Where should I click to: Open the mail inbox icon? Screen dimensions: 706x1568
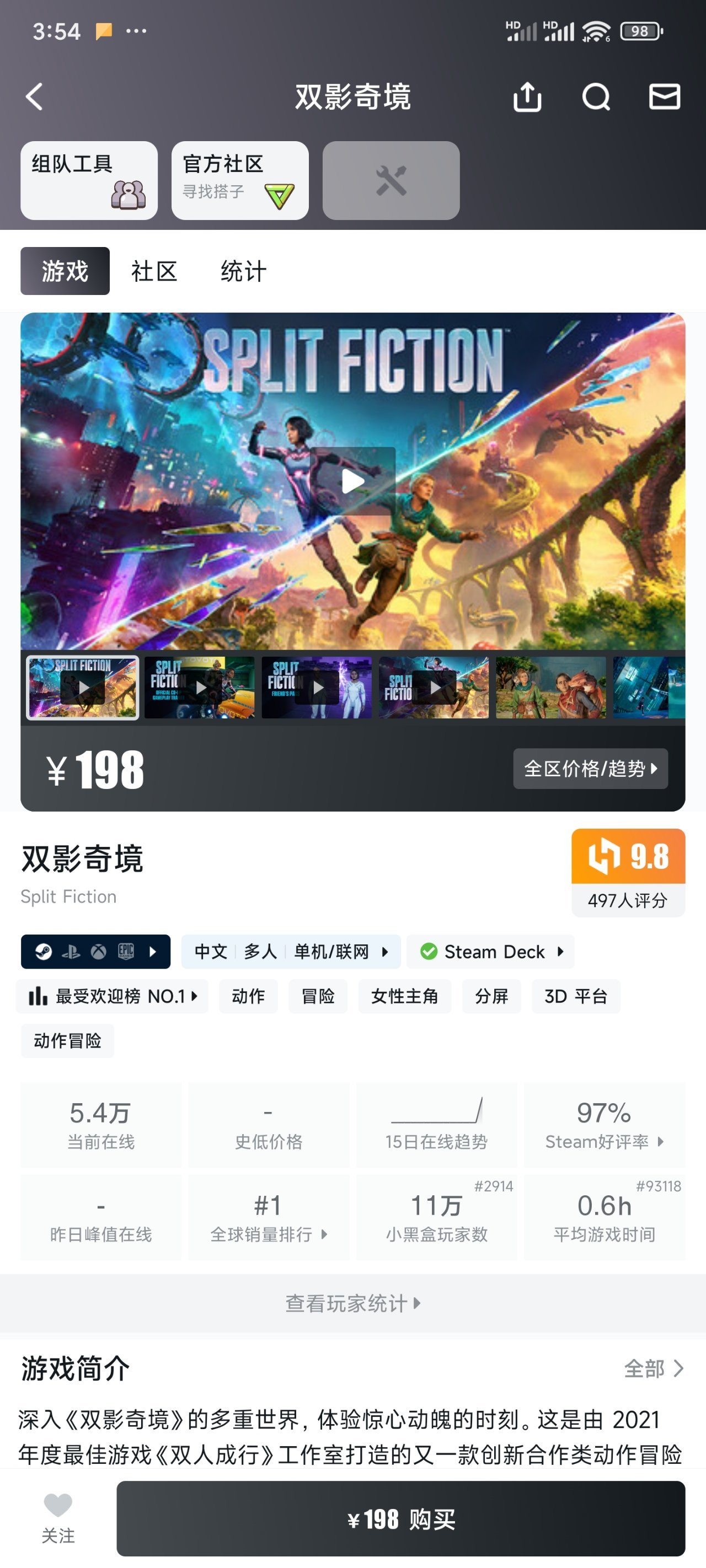click(664, 97)
